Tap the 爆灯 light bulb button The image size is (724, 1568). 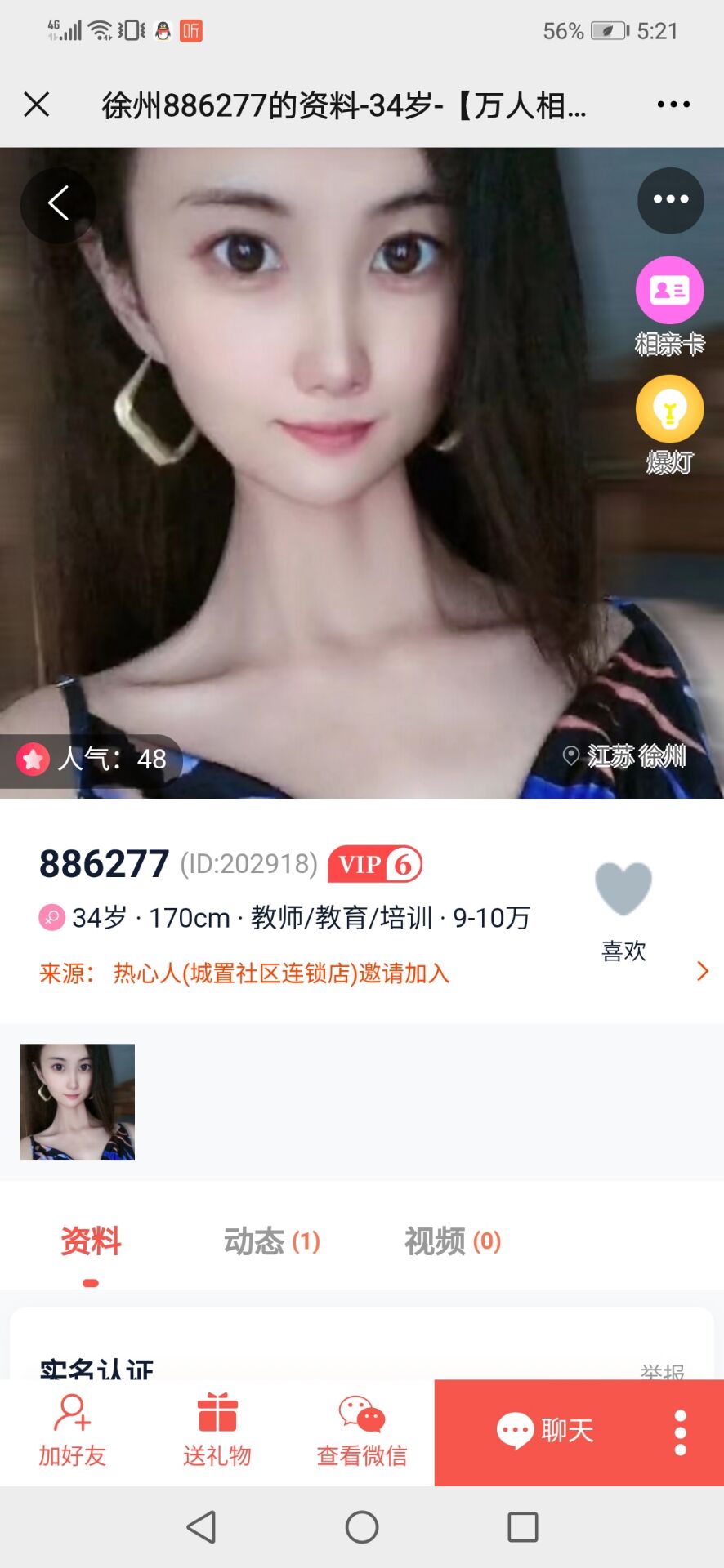[669, 410]
